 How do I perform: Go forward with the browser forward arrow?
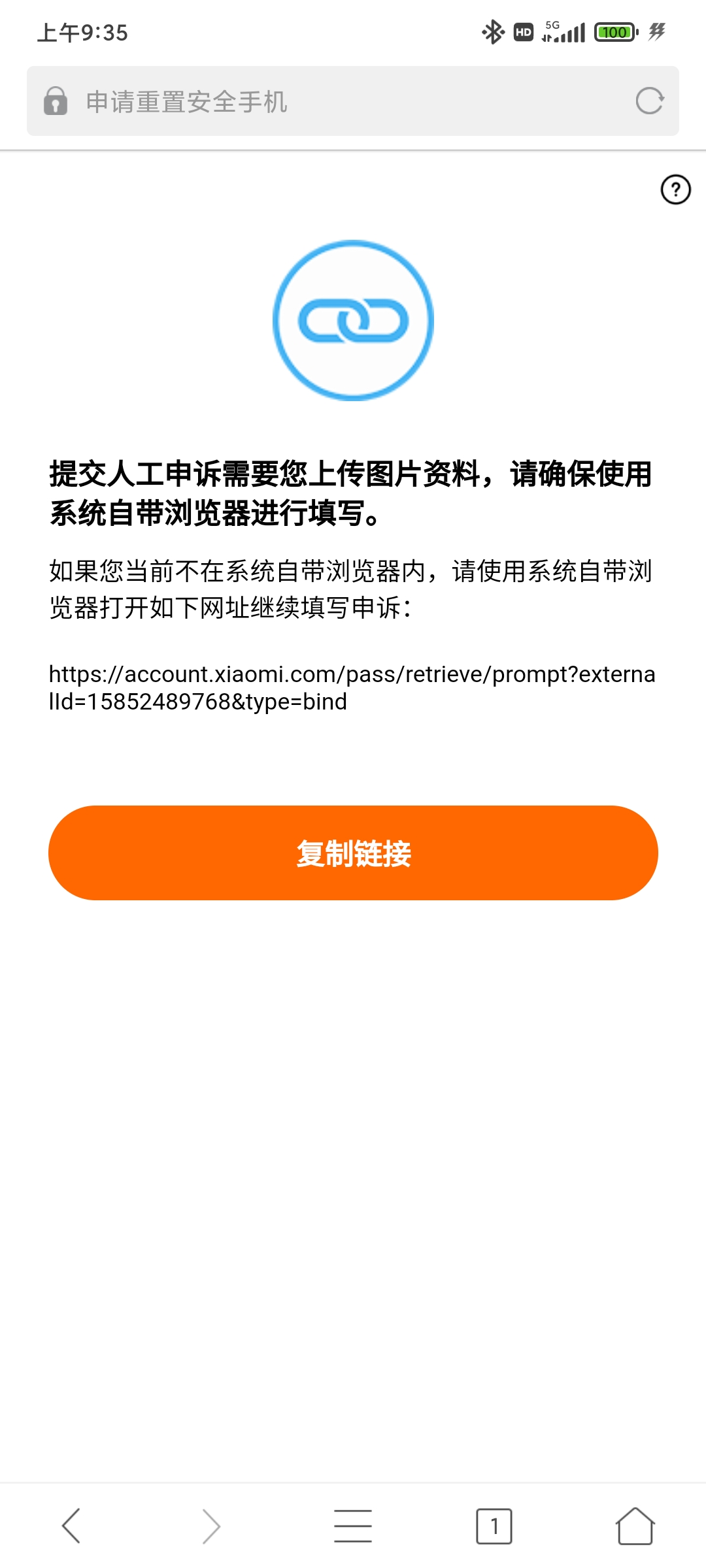coord(211,1526)
